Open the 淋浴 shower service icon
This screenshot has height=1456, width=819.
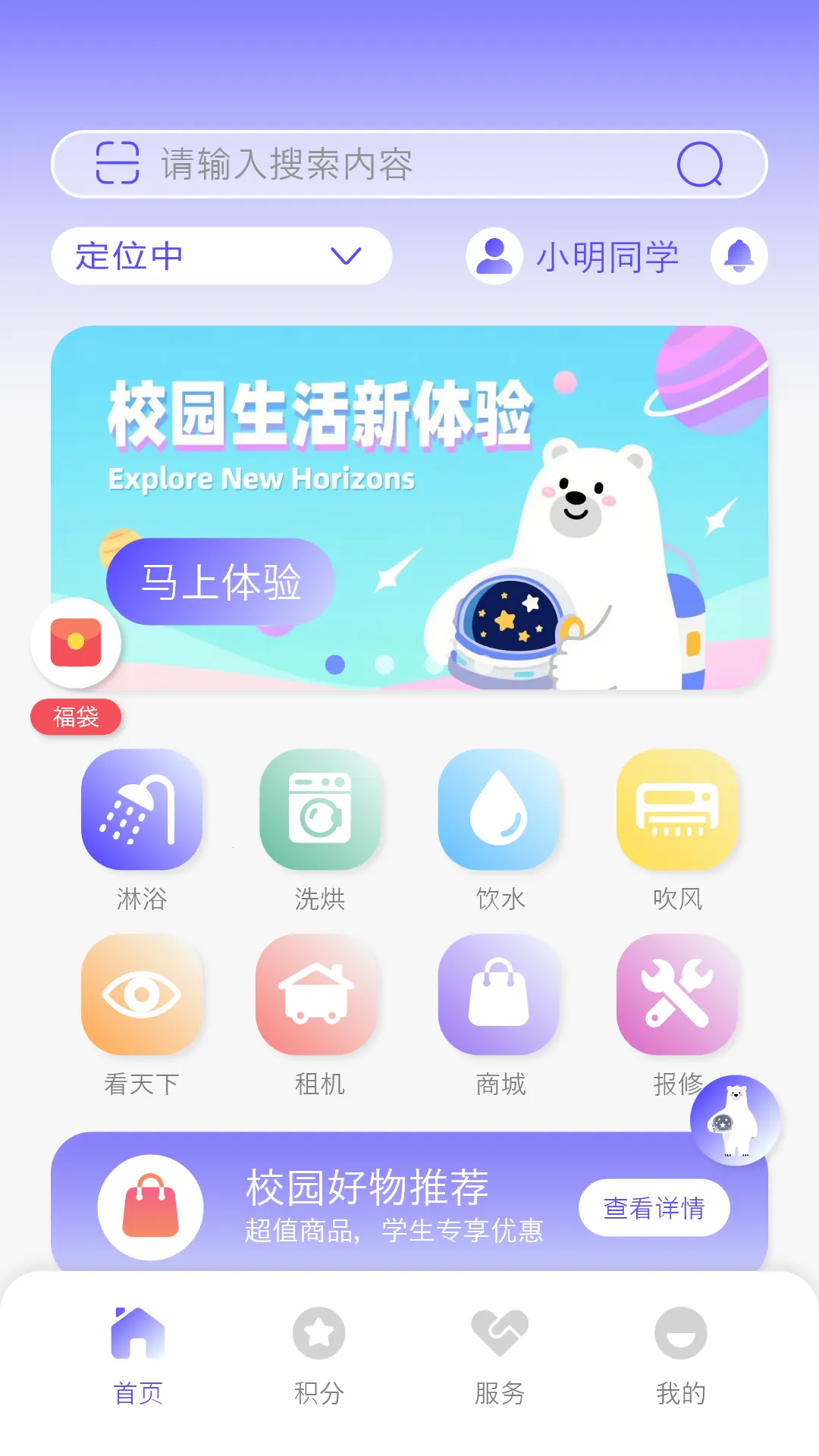[141, 810]
